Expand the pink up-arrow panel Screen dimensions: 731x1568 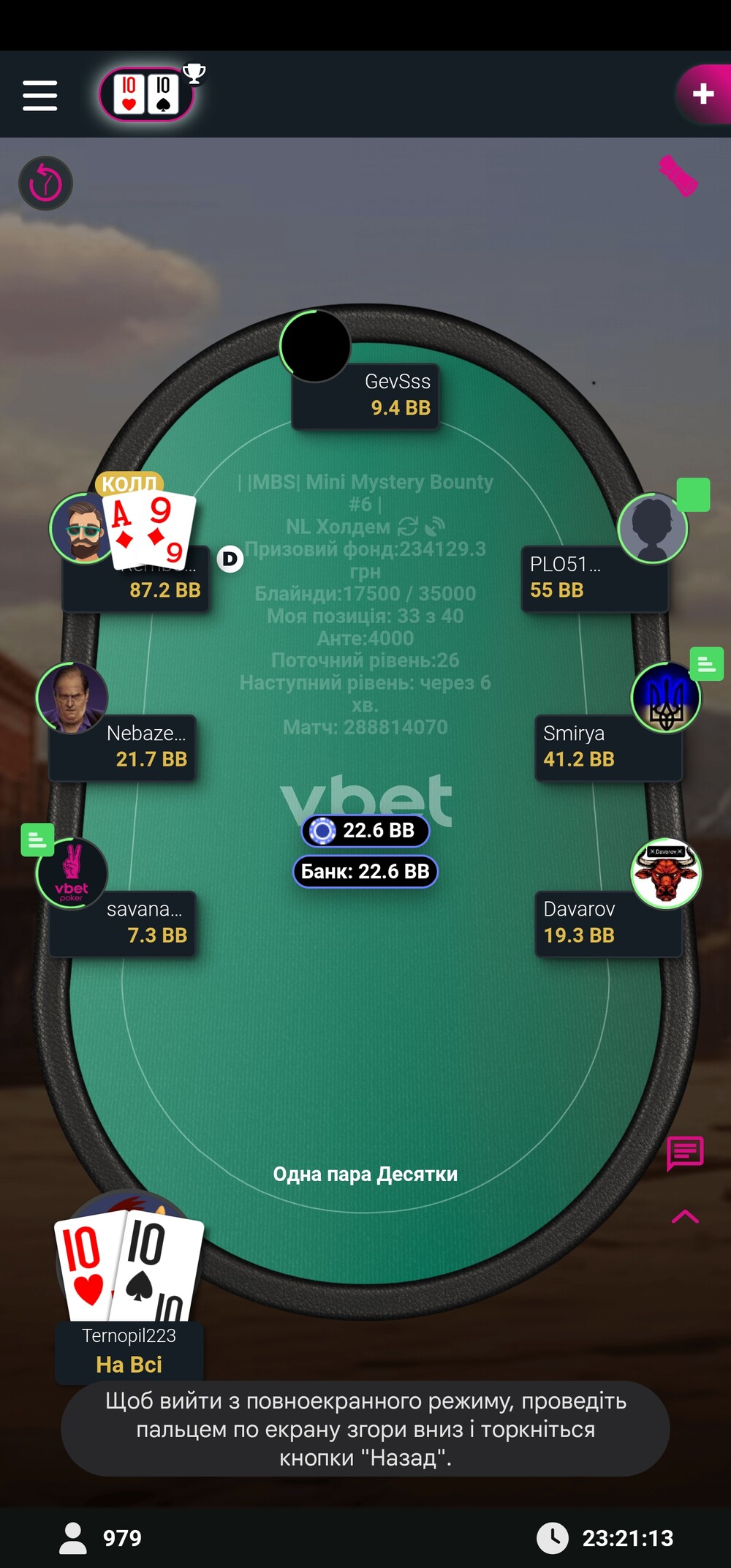click(685, 1217)
